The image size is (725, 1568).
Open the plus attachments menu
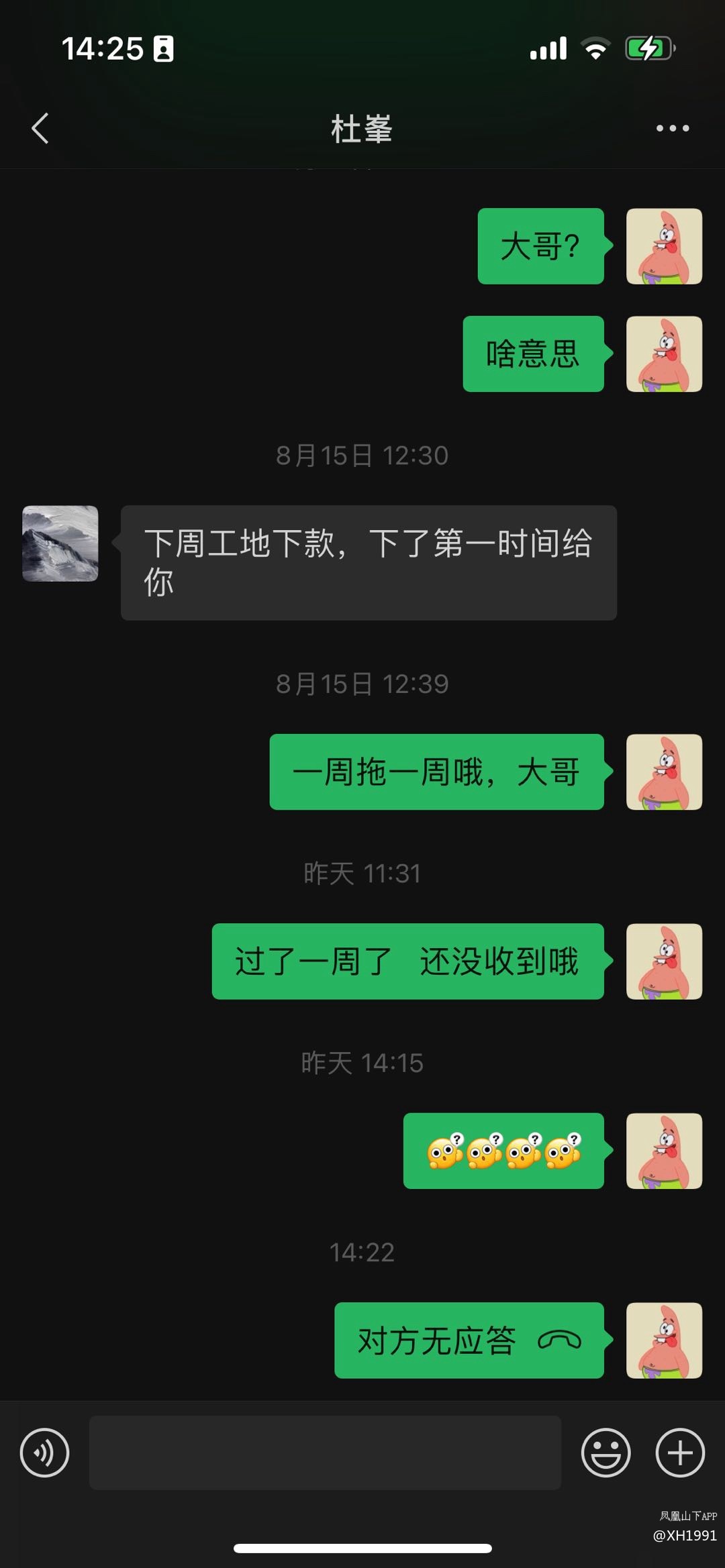coord(679,1453)
